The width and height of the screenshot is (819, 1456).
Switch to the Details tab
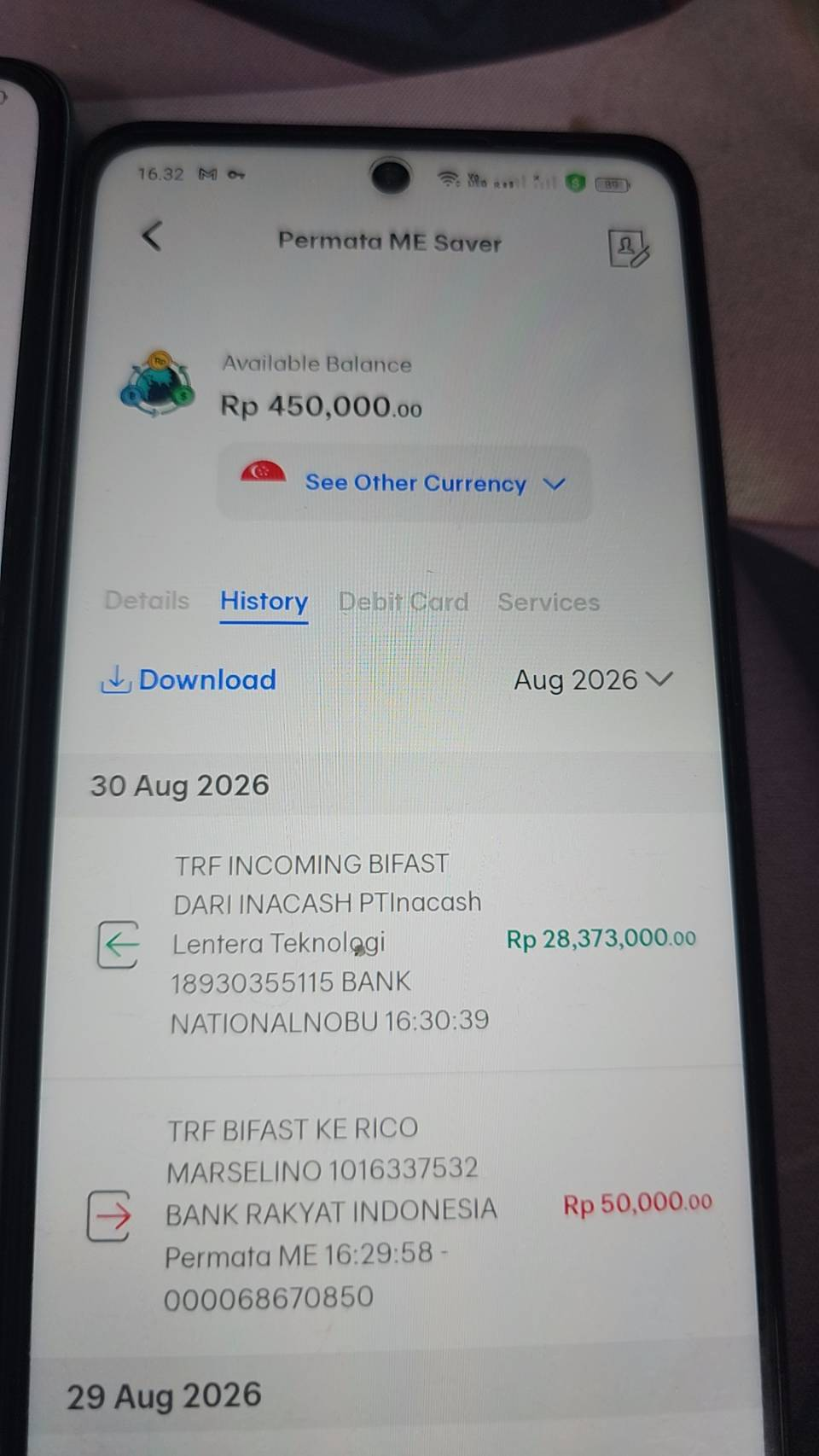(x=147, y=600)
